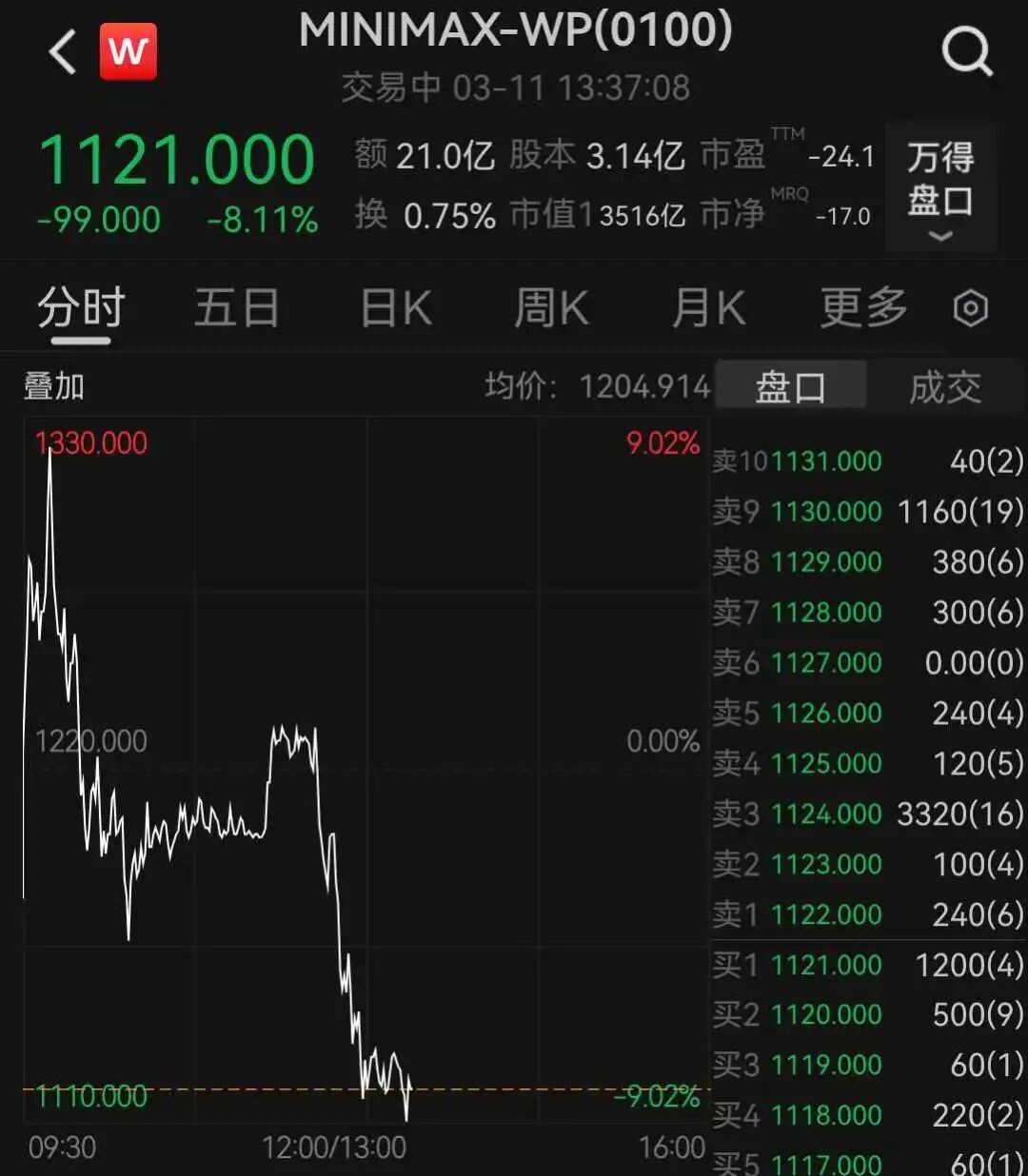Go back using the arrow icon
This screenshot has height=1176, width=1028.
(63, 51)
